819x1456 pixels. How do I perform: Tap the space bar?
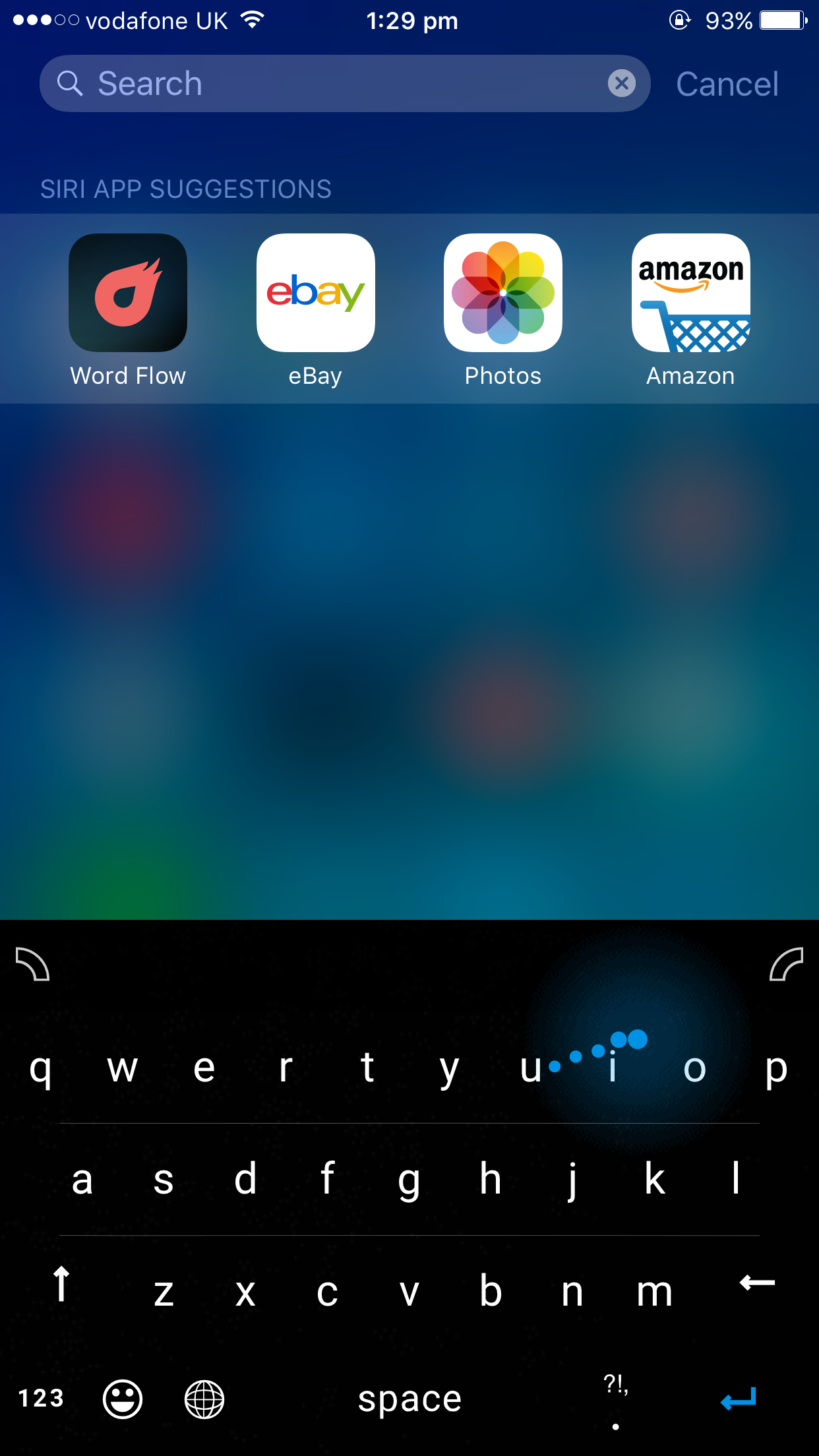pyautogui.click(x=409, y=1399)
